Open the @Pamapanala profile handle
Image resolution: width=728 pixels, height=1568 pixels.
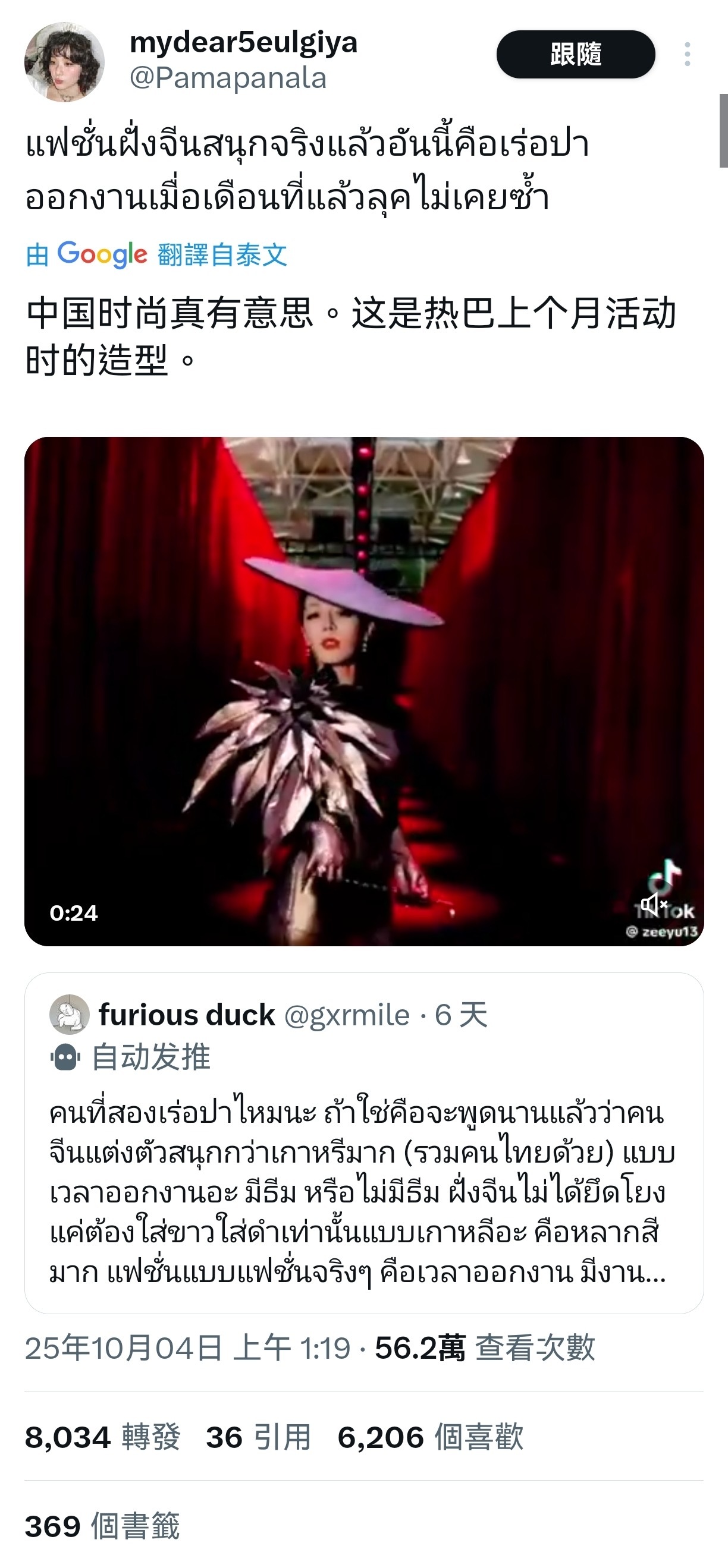pyautogui.click(x=228, y=78)
